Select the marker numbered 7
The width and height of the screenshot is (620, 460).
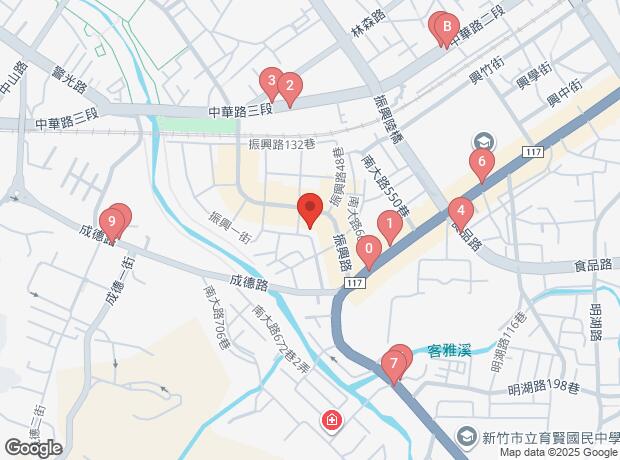pyautogui.click(x=395, y=365)
